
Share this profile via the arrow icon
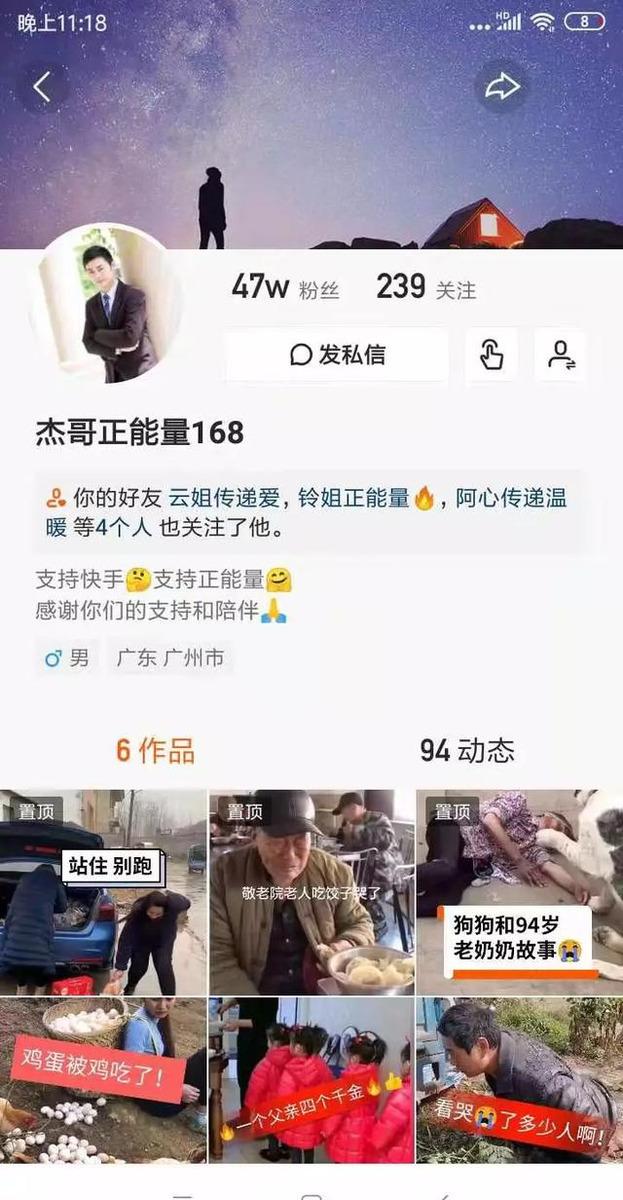point(502,88)
